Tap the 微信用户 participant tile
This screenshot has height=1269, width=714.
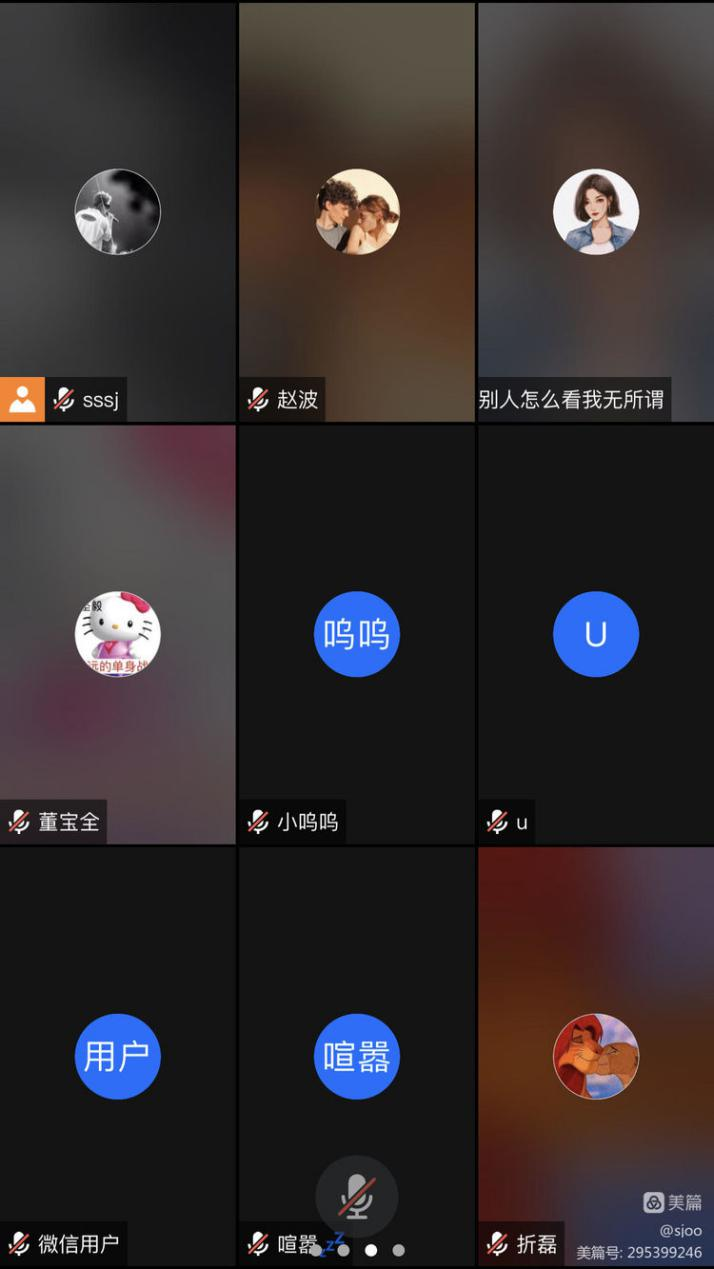[x=118, y=1056]
